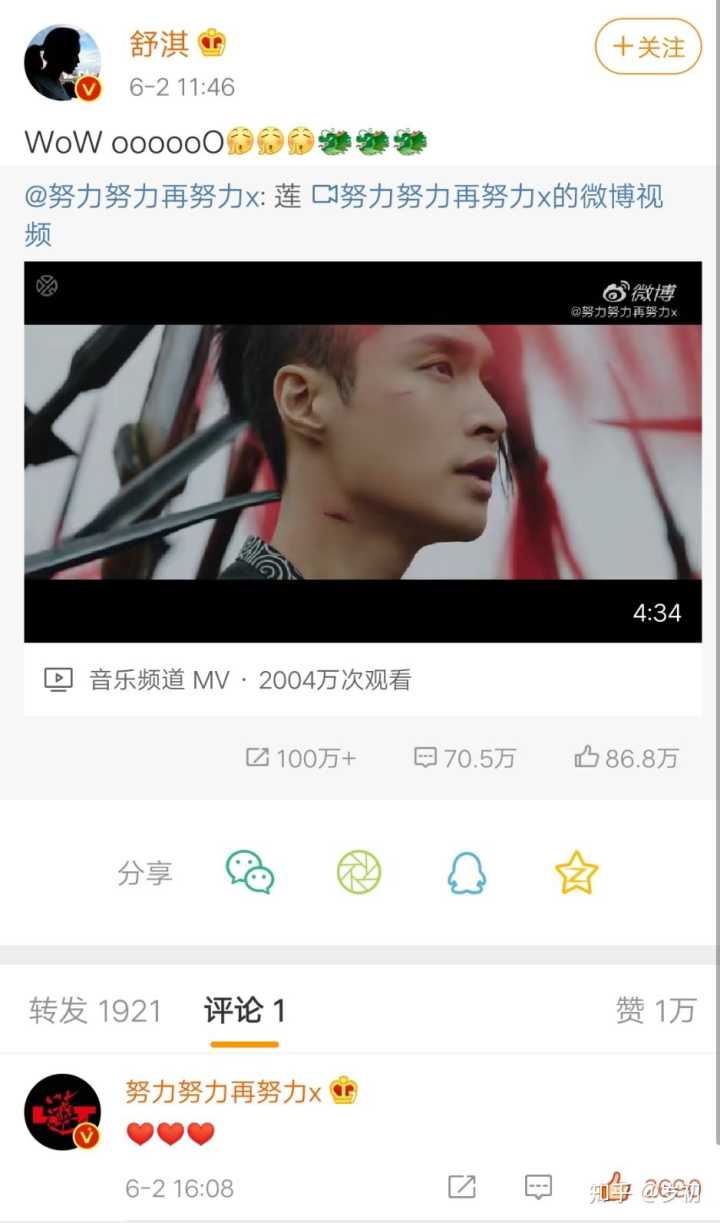Viewport: 720px width, 1223px height.
Task: Switch to the 转发 1921 tab
Action: [93, 1011]
